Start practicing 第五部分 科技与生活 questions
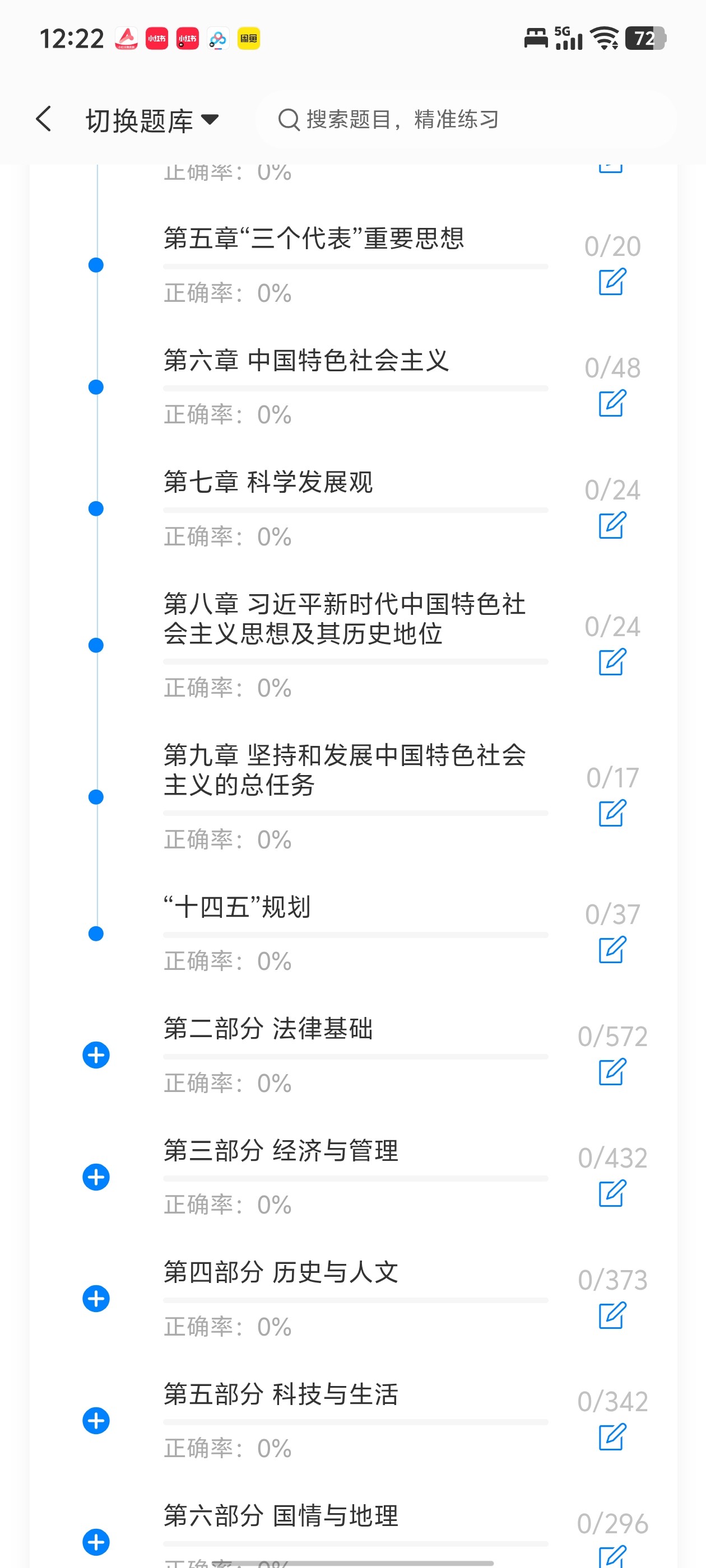This screenshot has width=706, height=1568. click(611, 1437)
